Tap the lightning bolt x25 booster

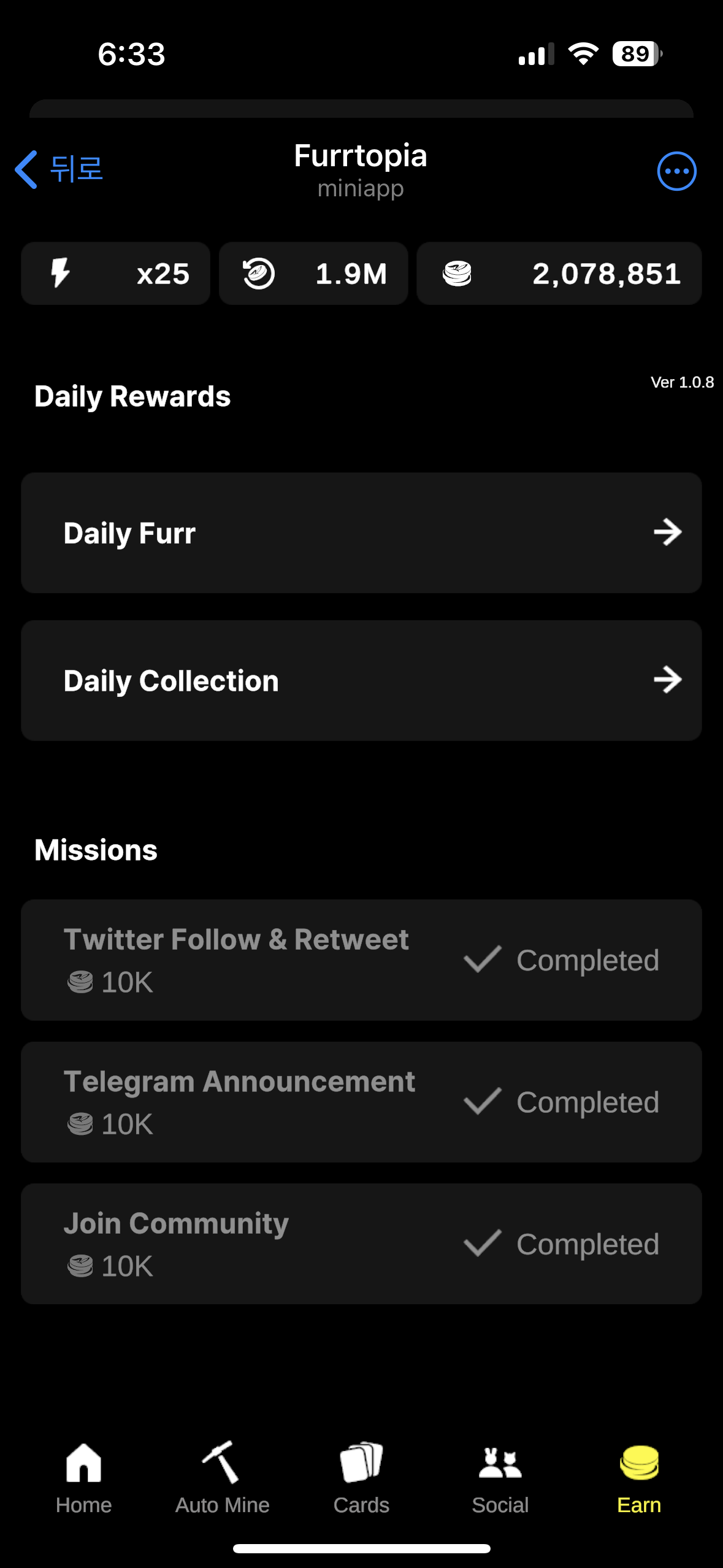pos(59,274)
